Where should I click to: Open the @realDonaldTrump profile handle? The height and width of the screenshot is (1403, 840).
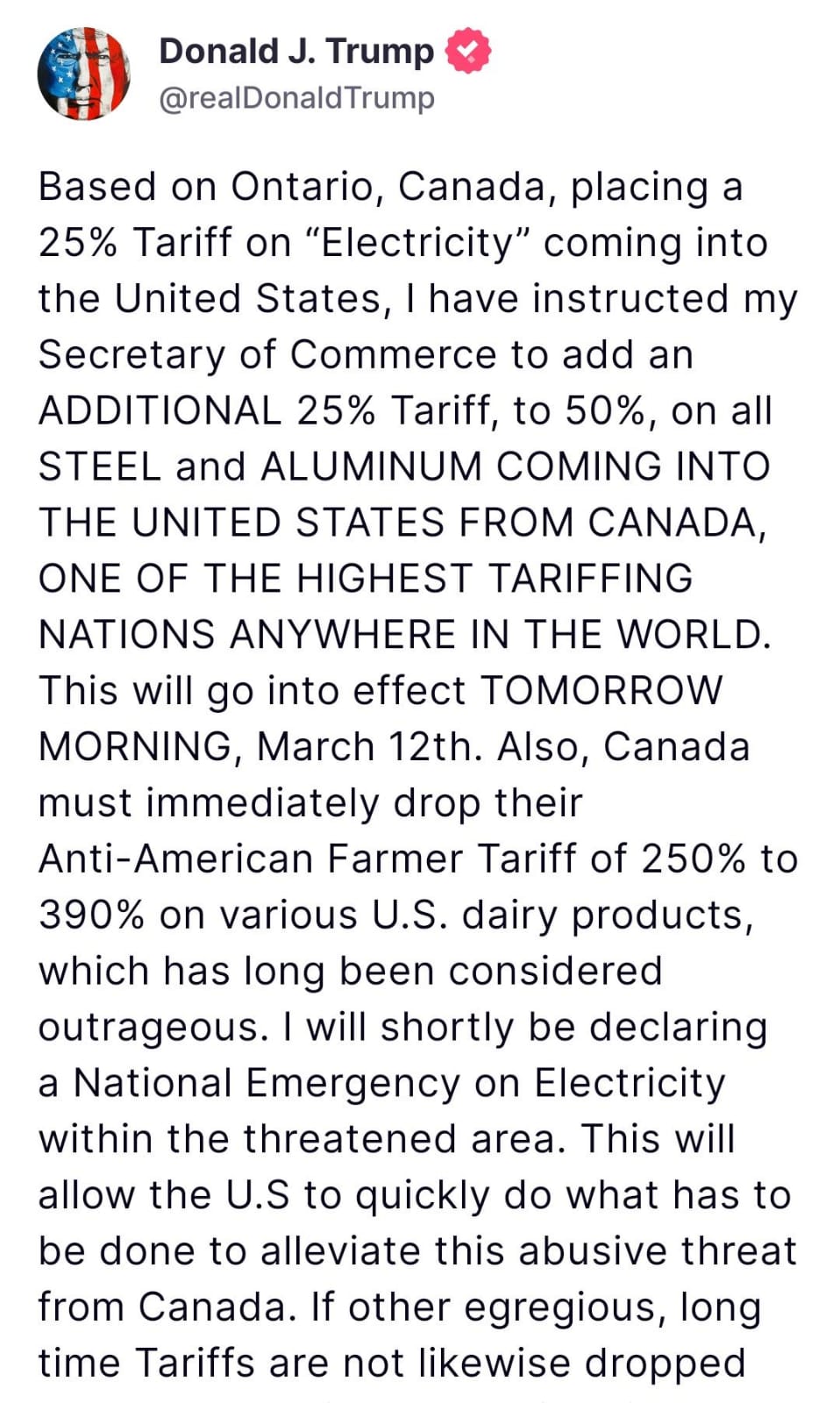296,97
